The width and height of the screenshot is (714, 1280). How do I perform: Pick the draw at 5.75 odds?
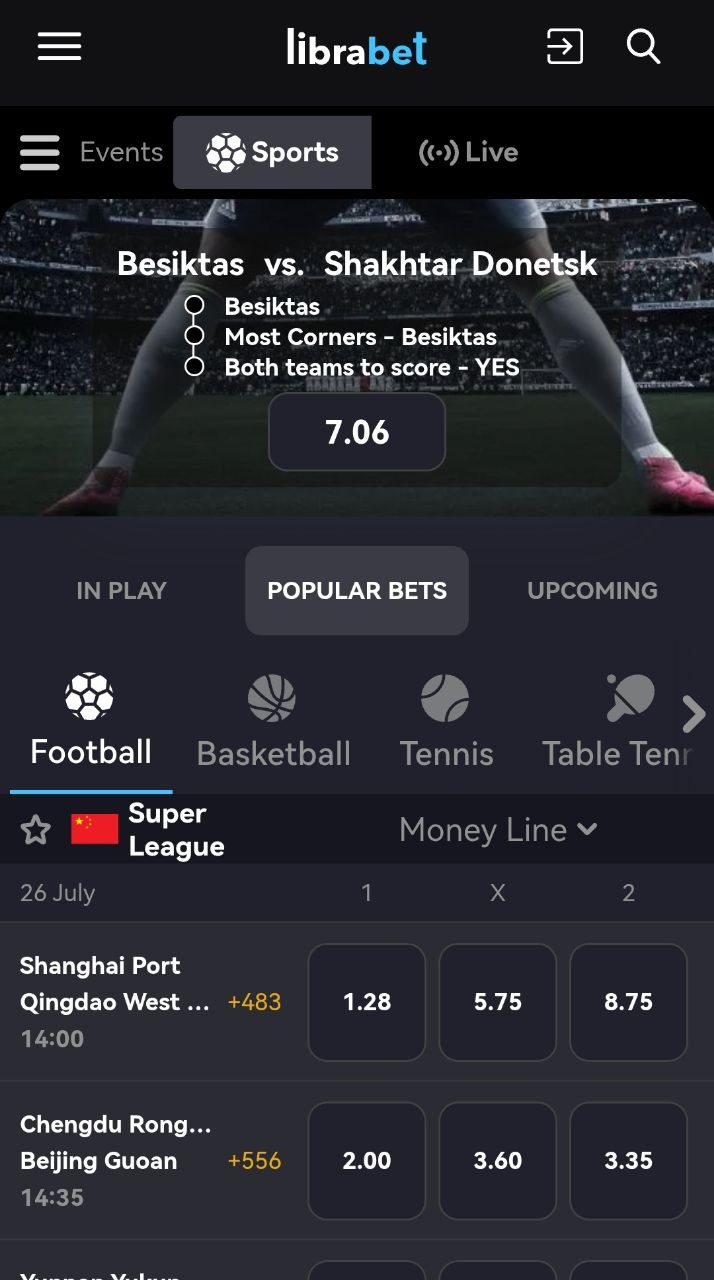click(498, 1002)
